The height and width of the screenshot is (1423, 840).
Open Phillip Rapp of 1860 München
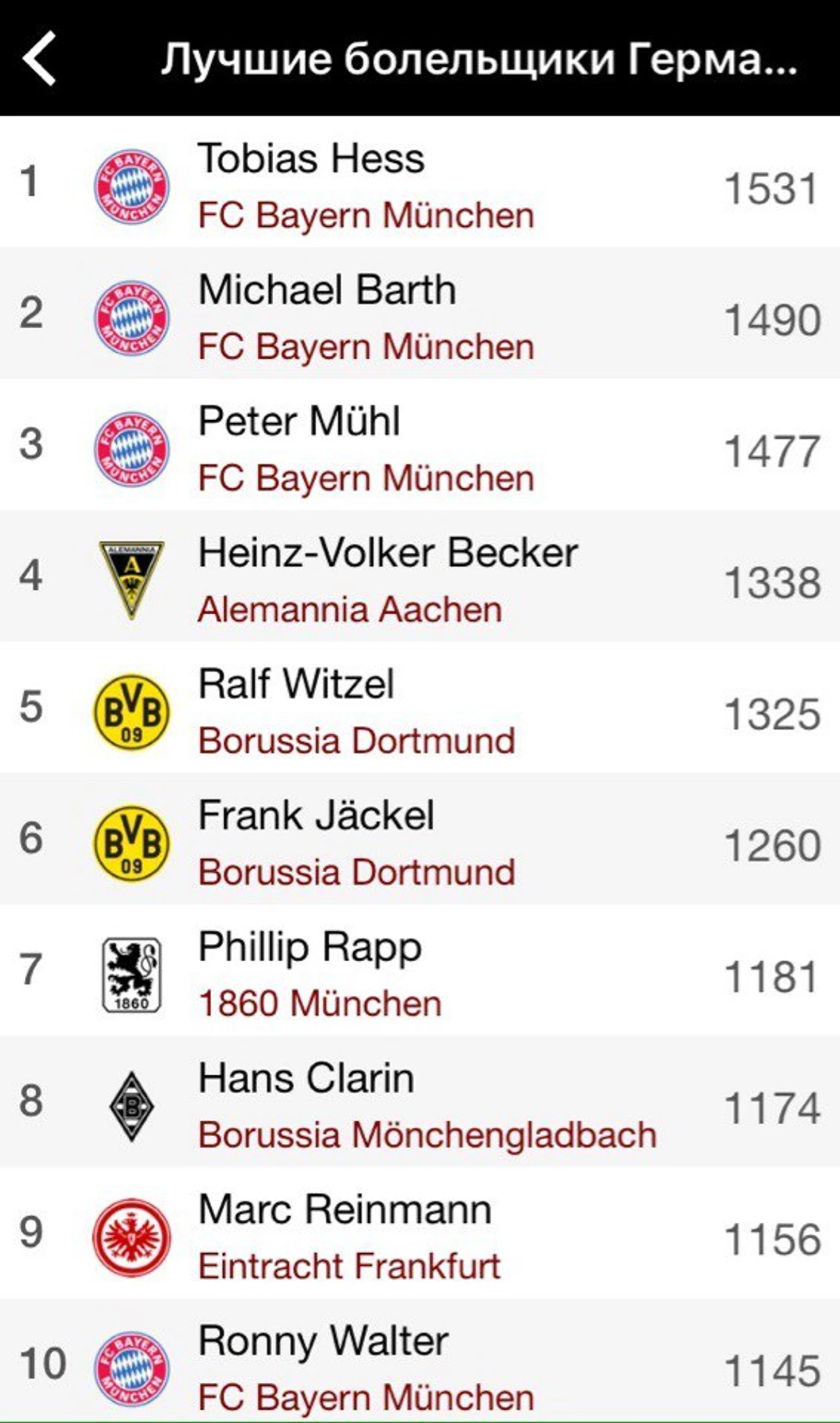420,970
